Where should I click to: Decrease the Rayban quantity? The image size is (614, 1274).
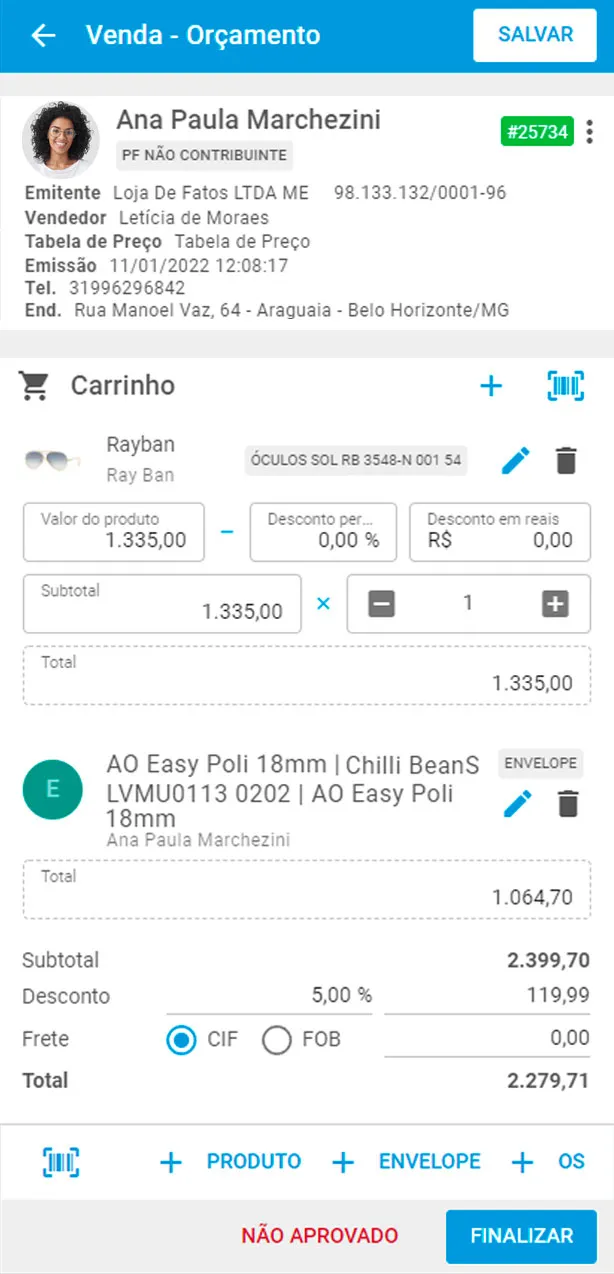click(381, 604)
